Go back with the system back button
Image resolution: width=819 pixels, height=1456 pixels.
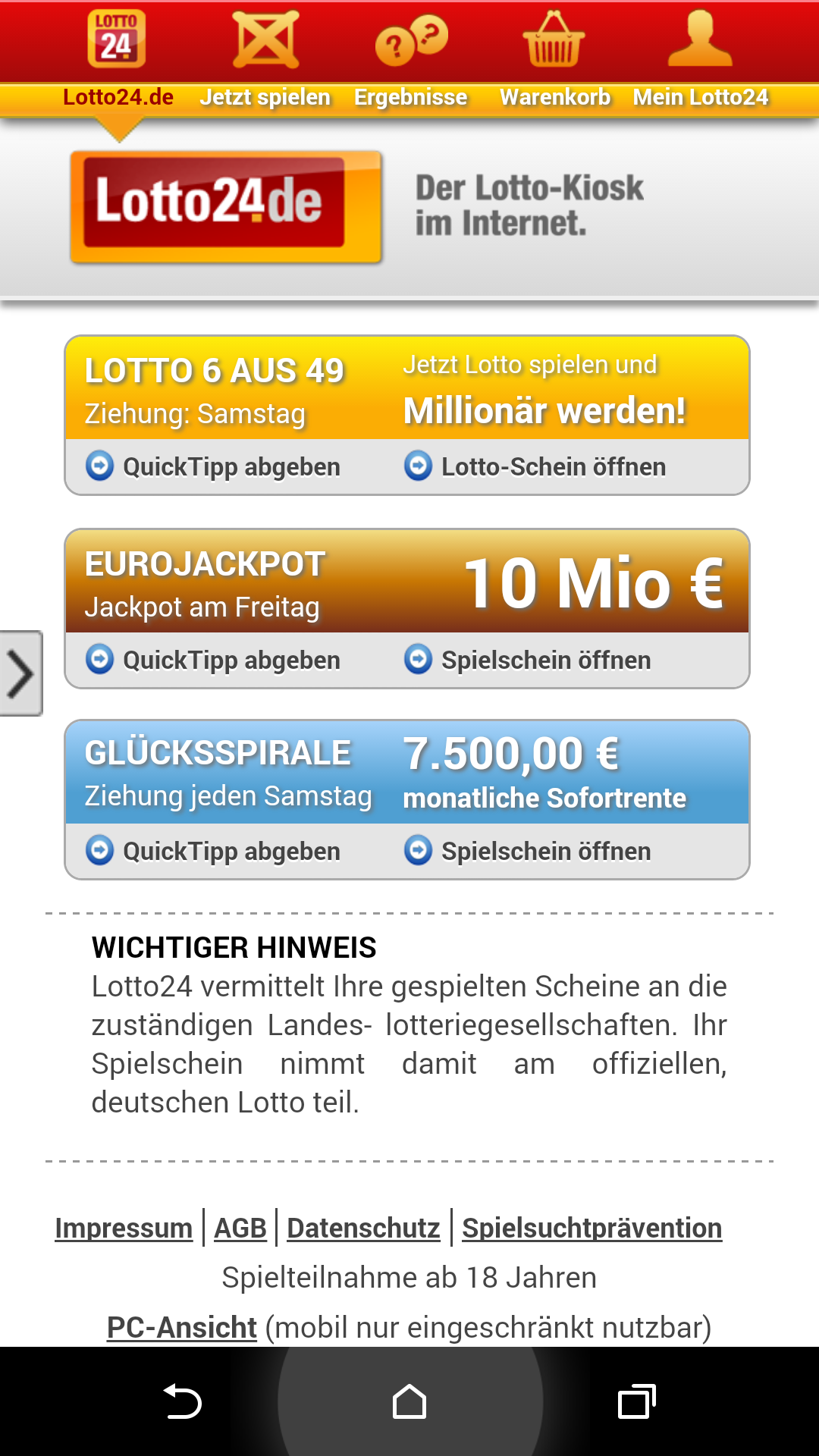[182, 1401]
